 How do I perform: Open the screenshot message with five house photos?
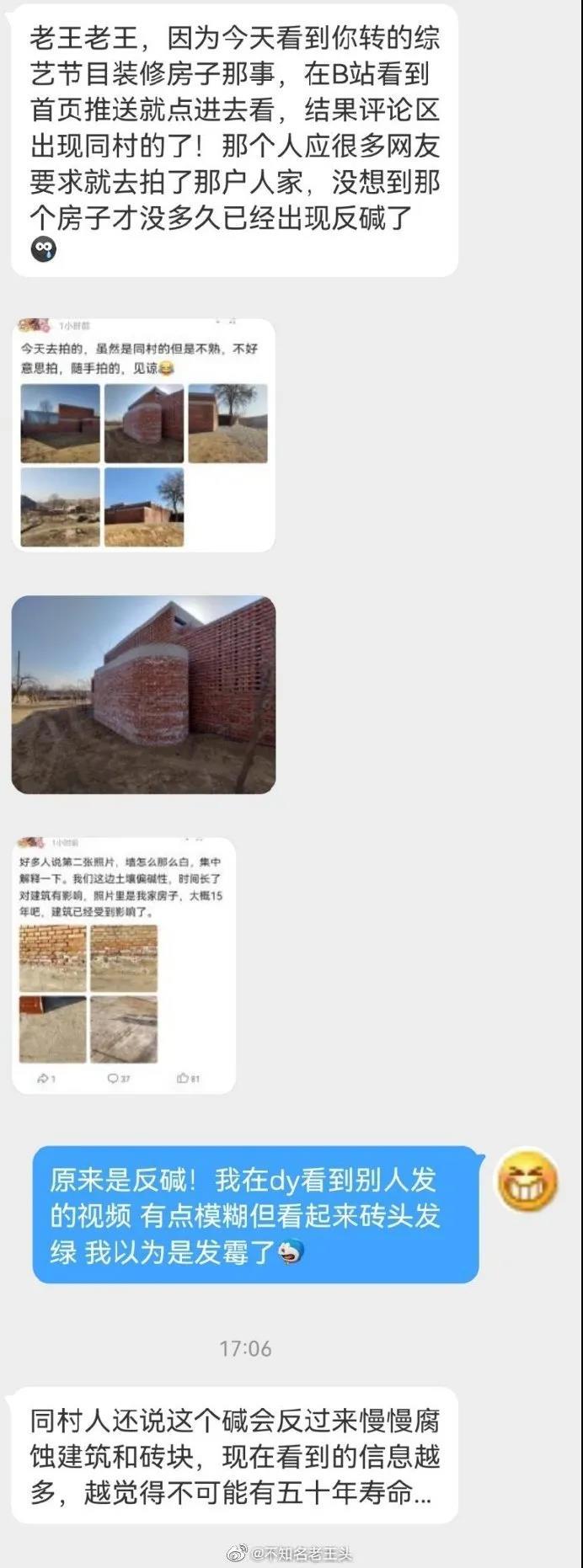[x=143, y=435]
